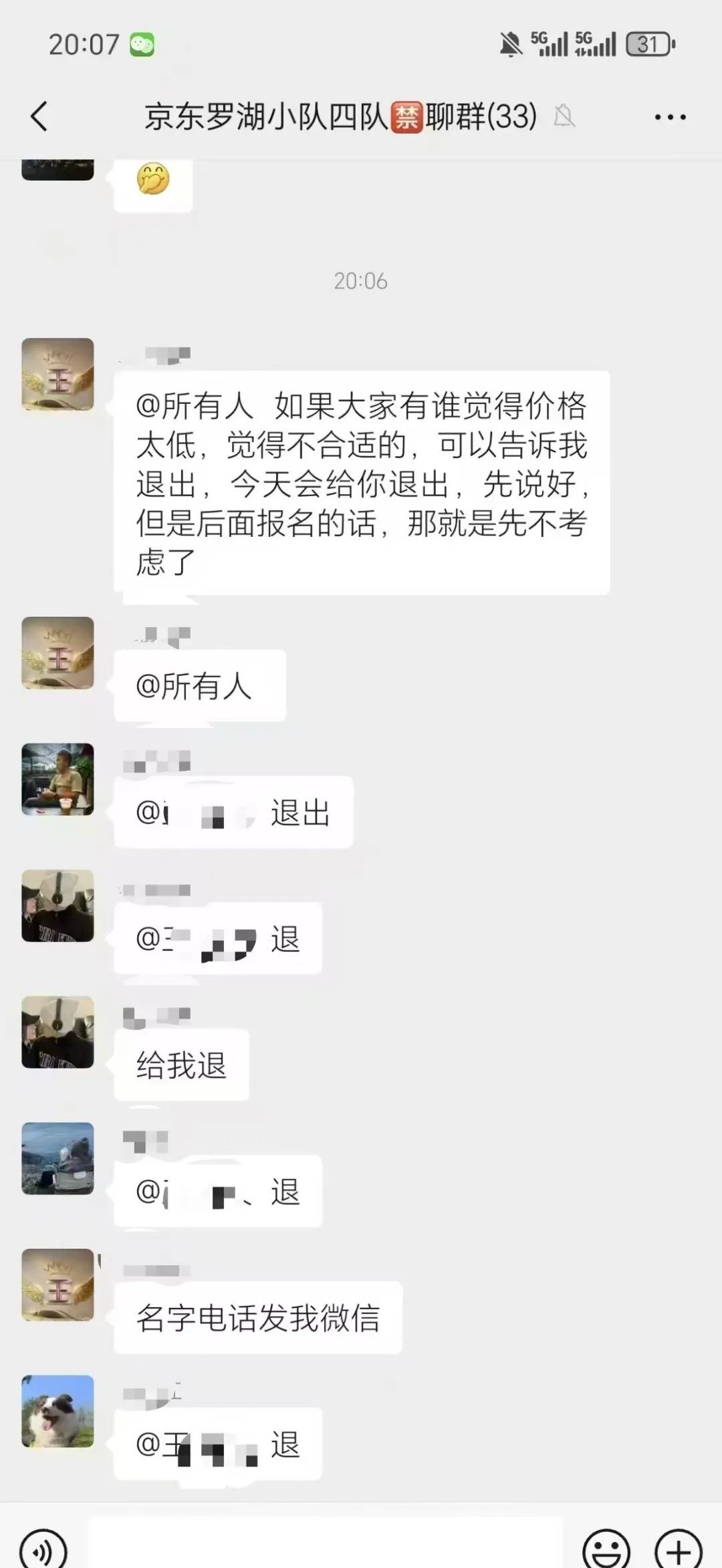Open the plus attachments menu
Screen dimensions: 722x1568
678,1548
